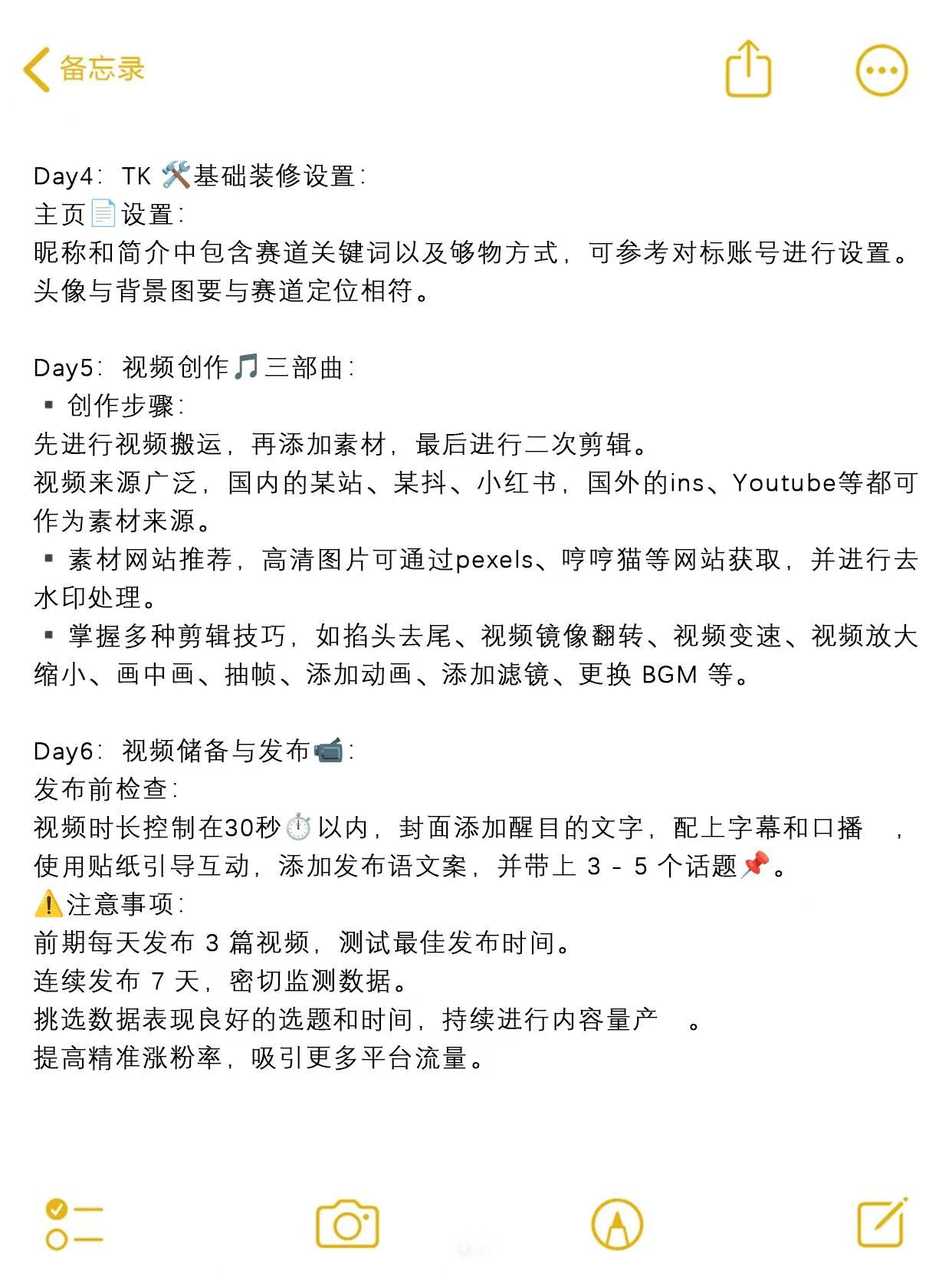Viewport: 952px width, 1273px height.
Task: Open the markup drawing tool
Action: (x=616, y=1224)
